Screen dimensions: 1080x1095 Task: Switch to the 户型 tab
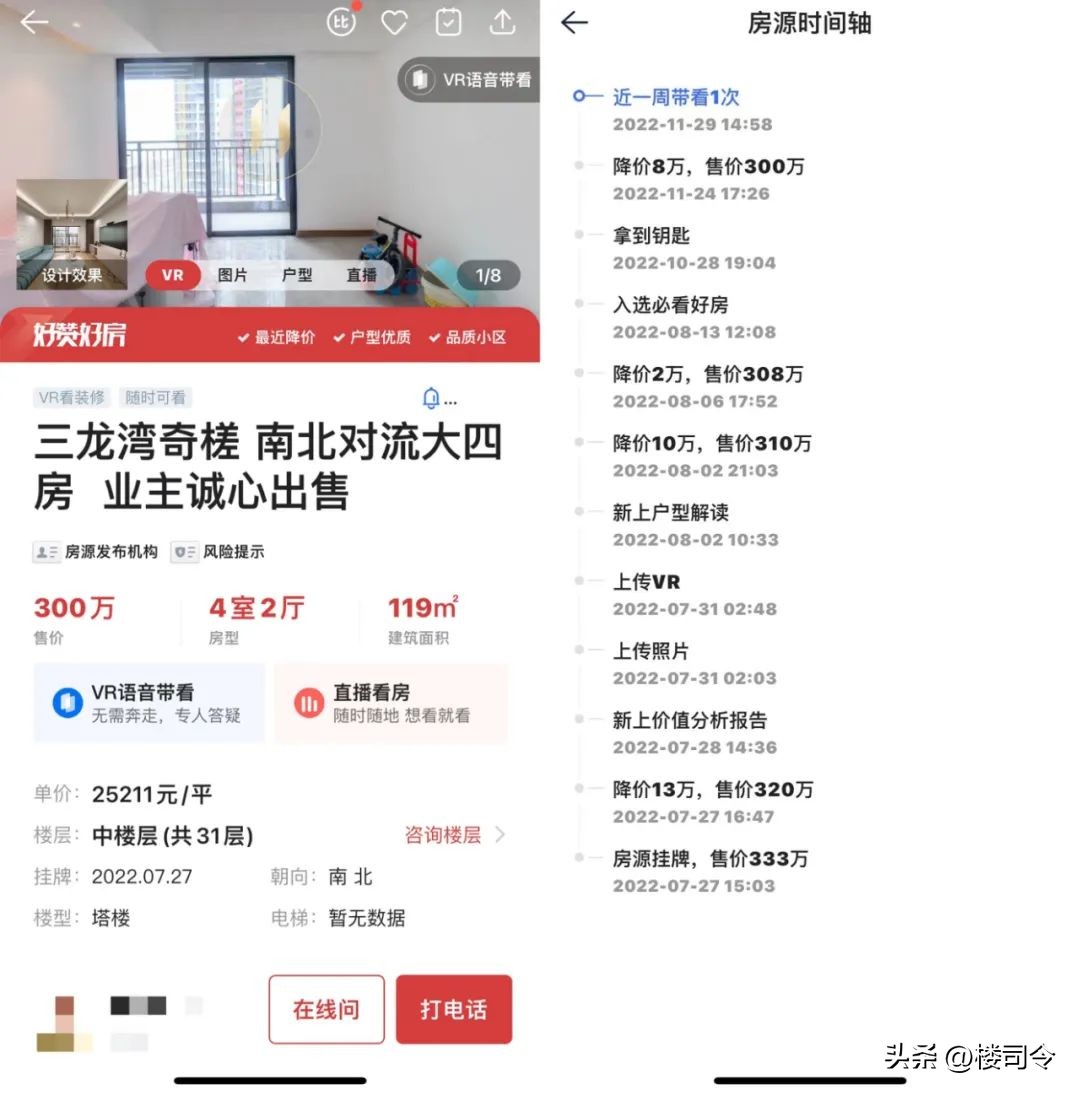tap(297, 275)
